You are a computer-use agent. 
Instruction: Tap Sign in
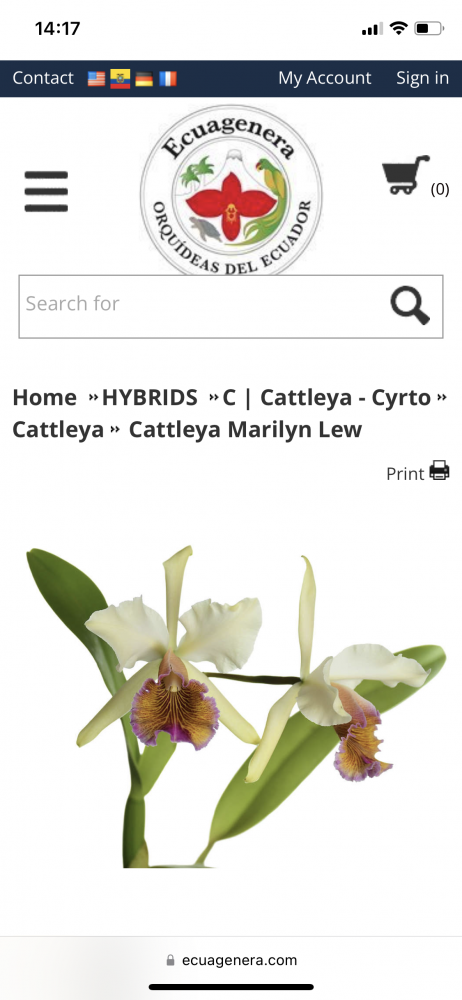coord(422,78)
